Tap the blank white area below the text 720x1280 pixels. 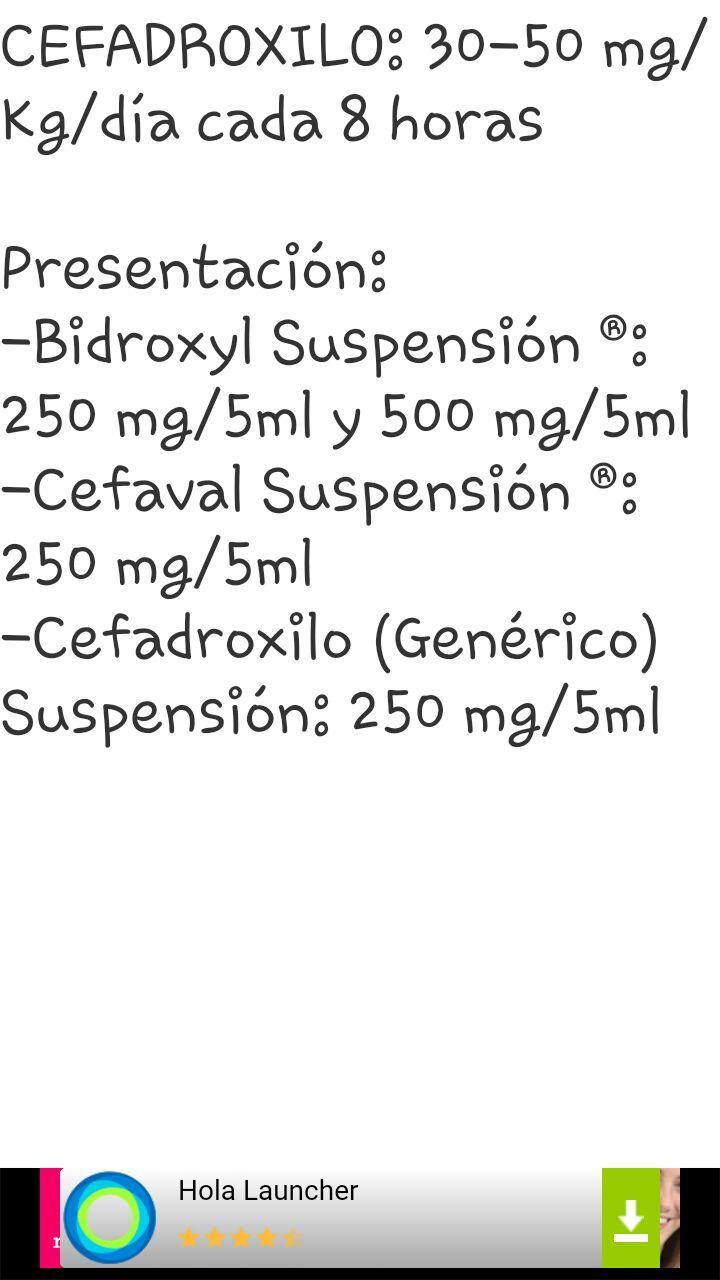click(x=360, y=950)
